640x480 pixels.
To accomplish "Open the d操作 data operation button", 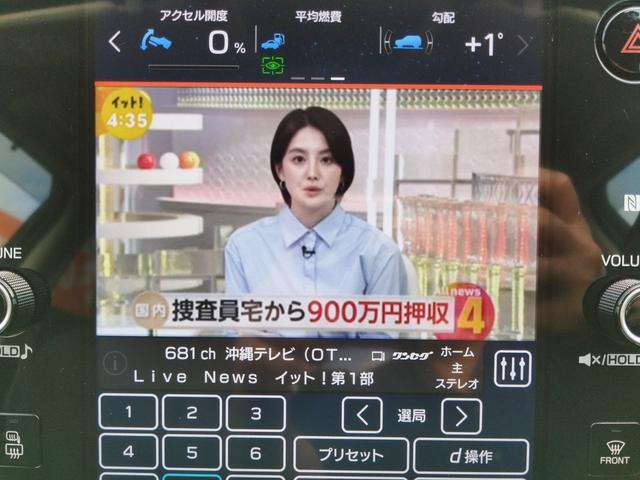I will (x=471, y=456).
